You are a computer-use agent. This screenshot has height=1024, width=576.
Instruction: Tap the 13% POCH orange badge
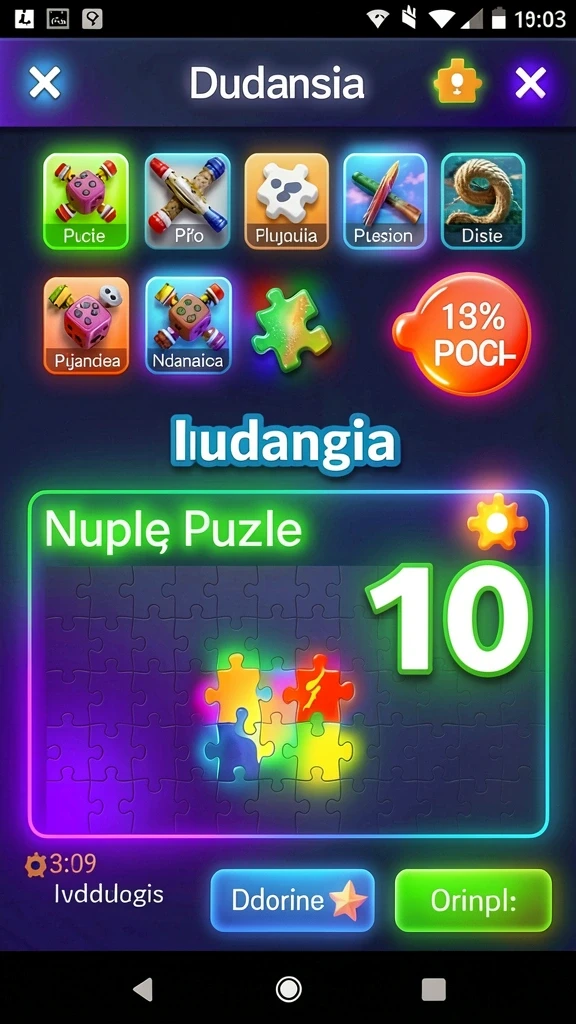pyautogui.click(x=462, y=334)
